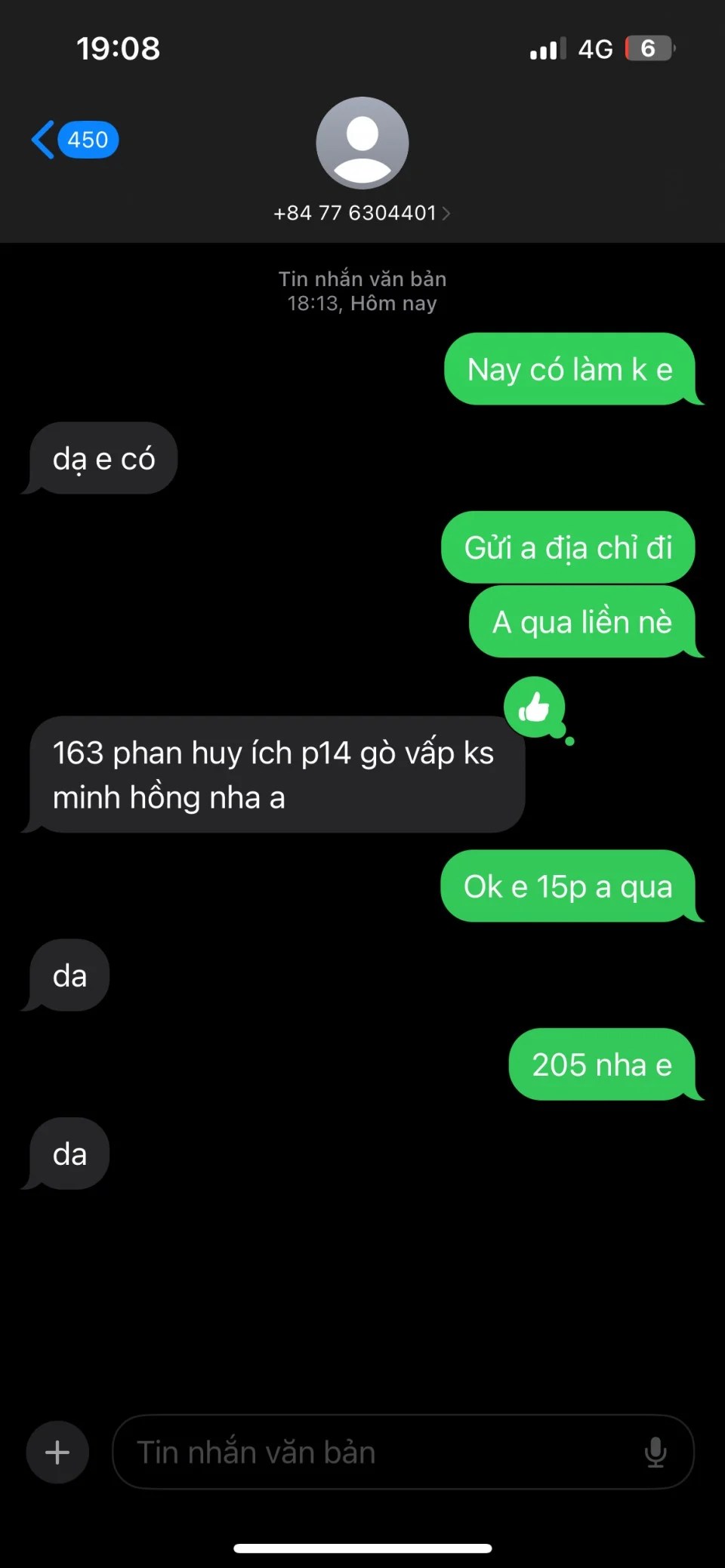Open the plus attachments menu
This screenshot has height=1568, width=725.
point(57,1452)
